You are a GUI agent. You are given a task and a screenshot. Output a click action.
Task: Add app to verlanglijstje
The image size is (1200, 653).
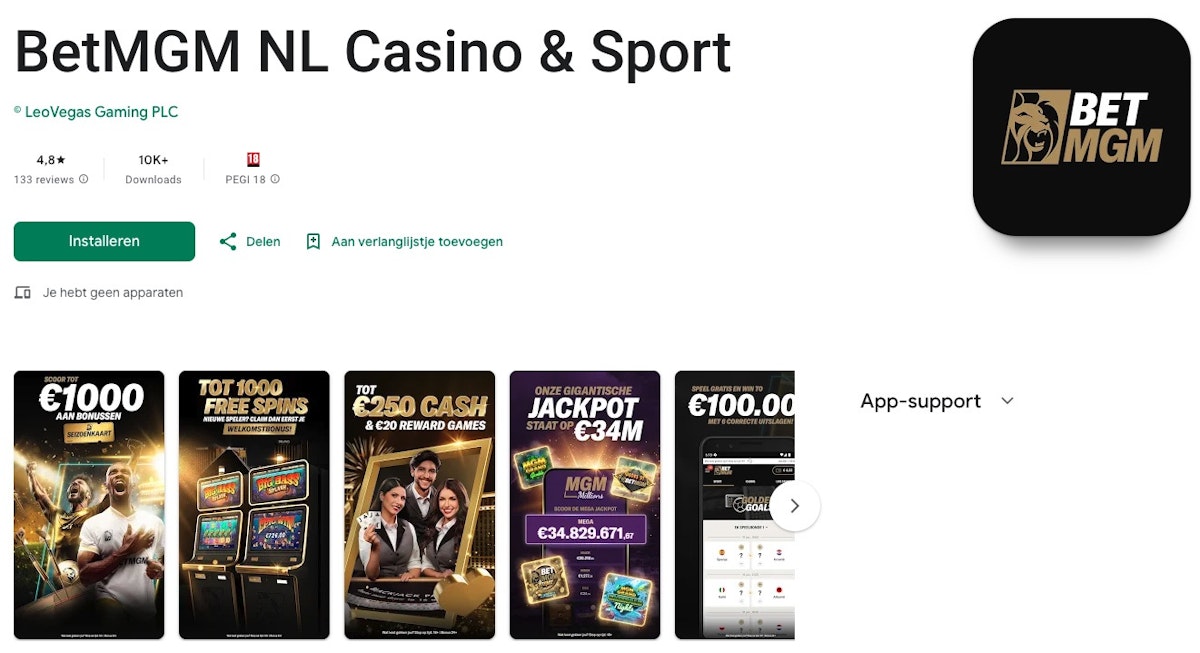[x=404, y=242]
